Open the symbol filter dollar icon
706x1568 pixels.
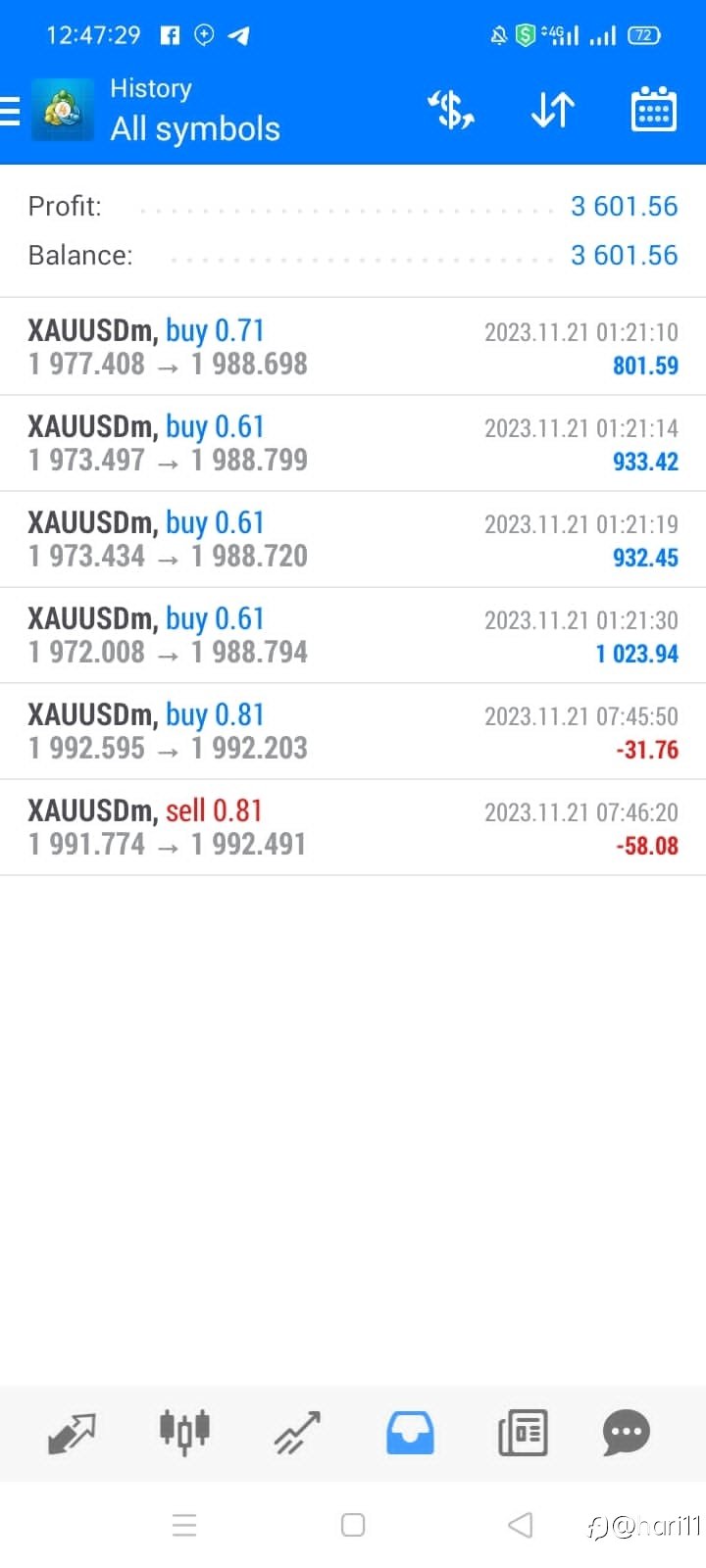pyautogui.click(x=451, y=110)
